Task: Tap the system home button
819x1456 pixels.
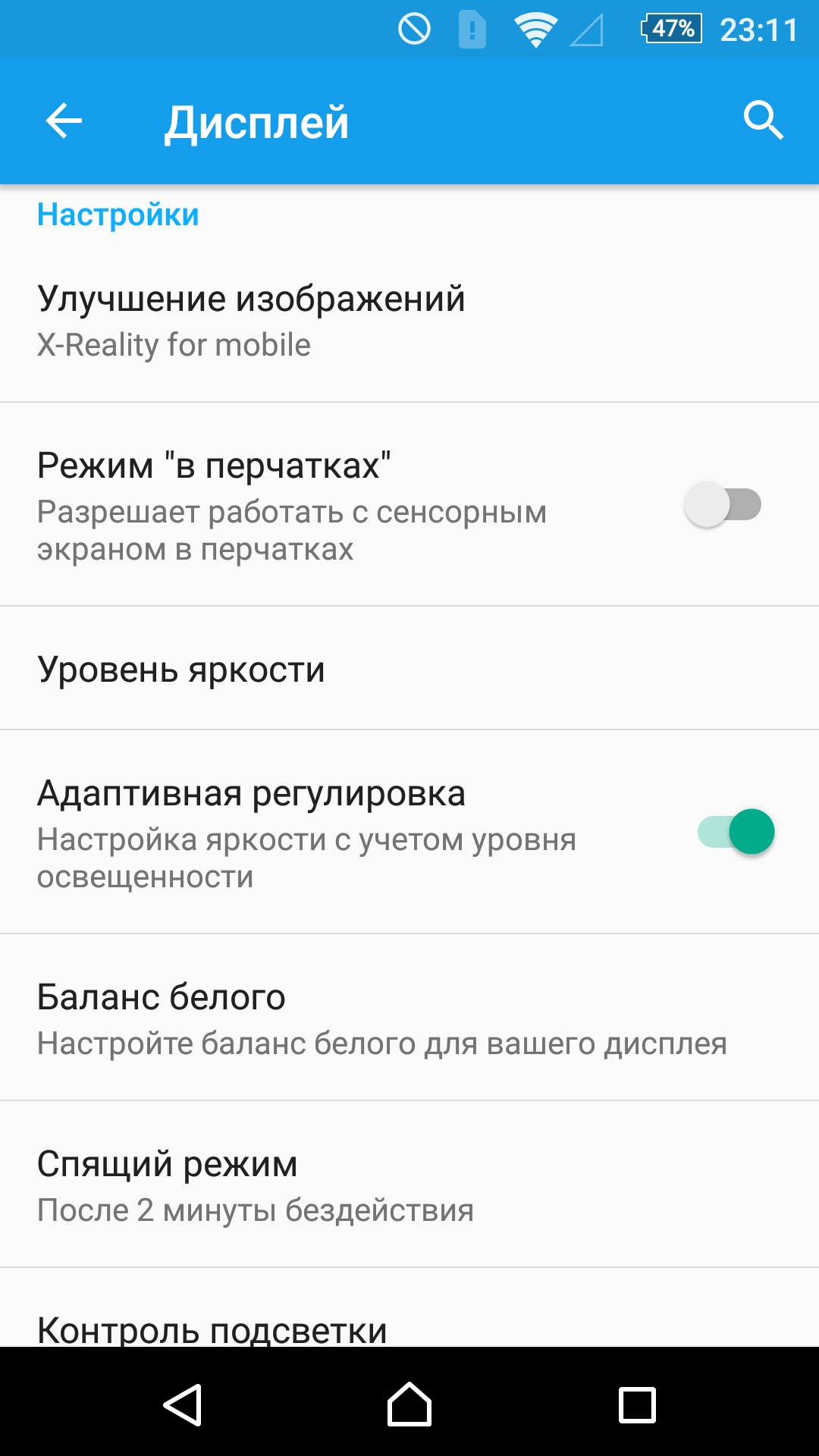Action: [409, 1404]
